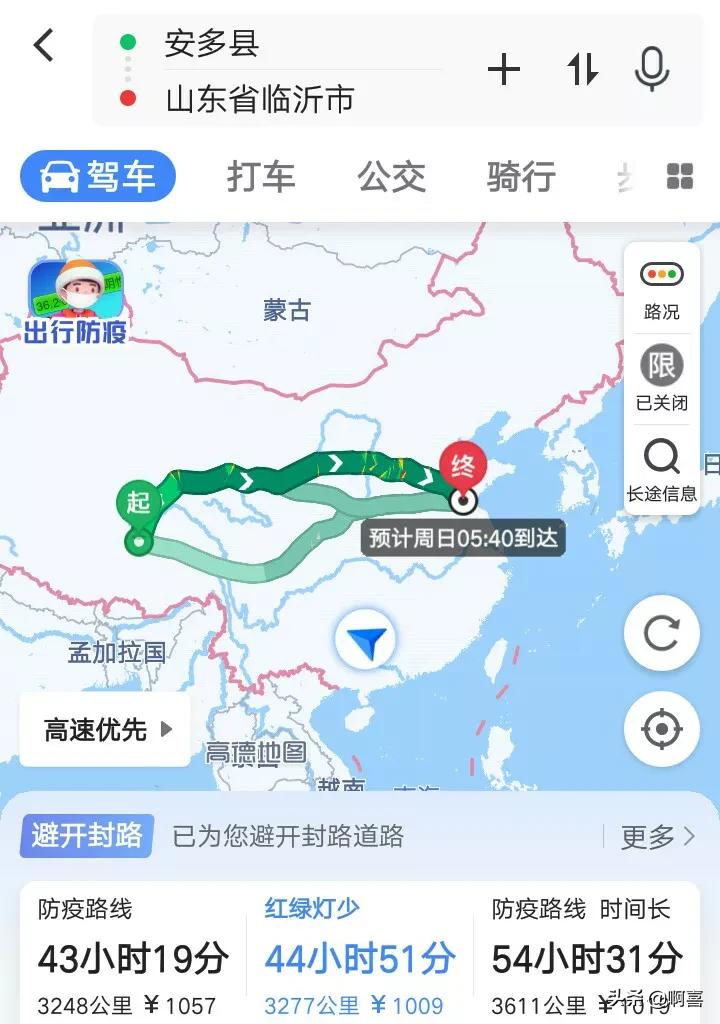Viewport: 720px width, 1024px height.
Task: Switch to the 打车 tab
Action: coord(261,177)
